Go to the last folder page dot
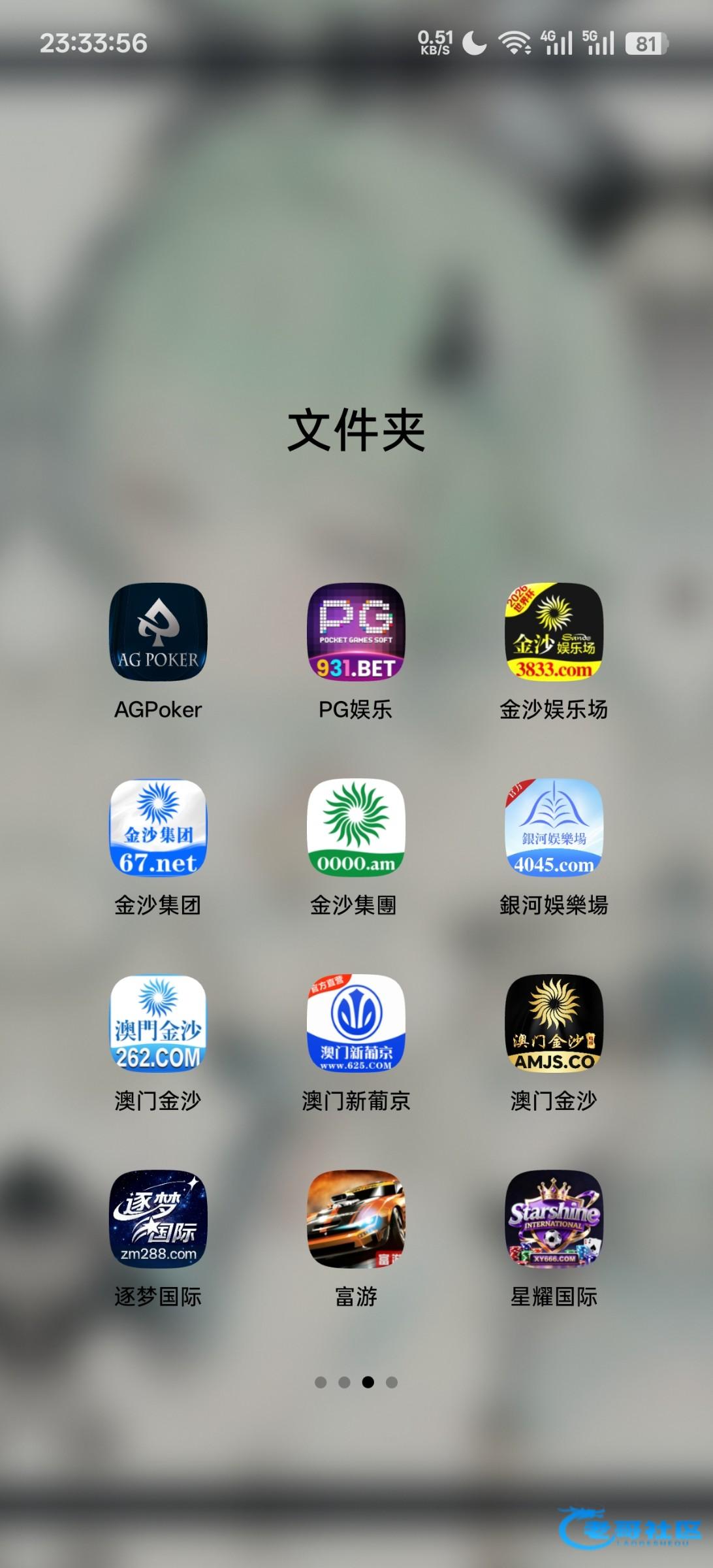713x1568 pixels. click(x=392, y=1382)
